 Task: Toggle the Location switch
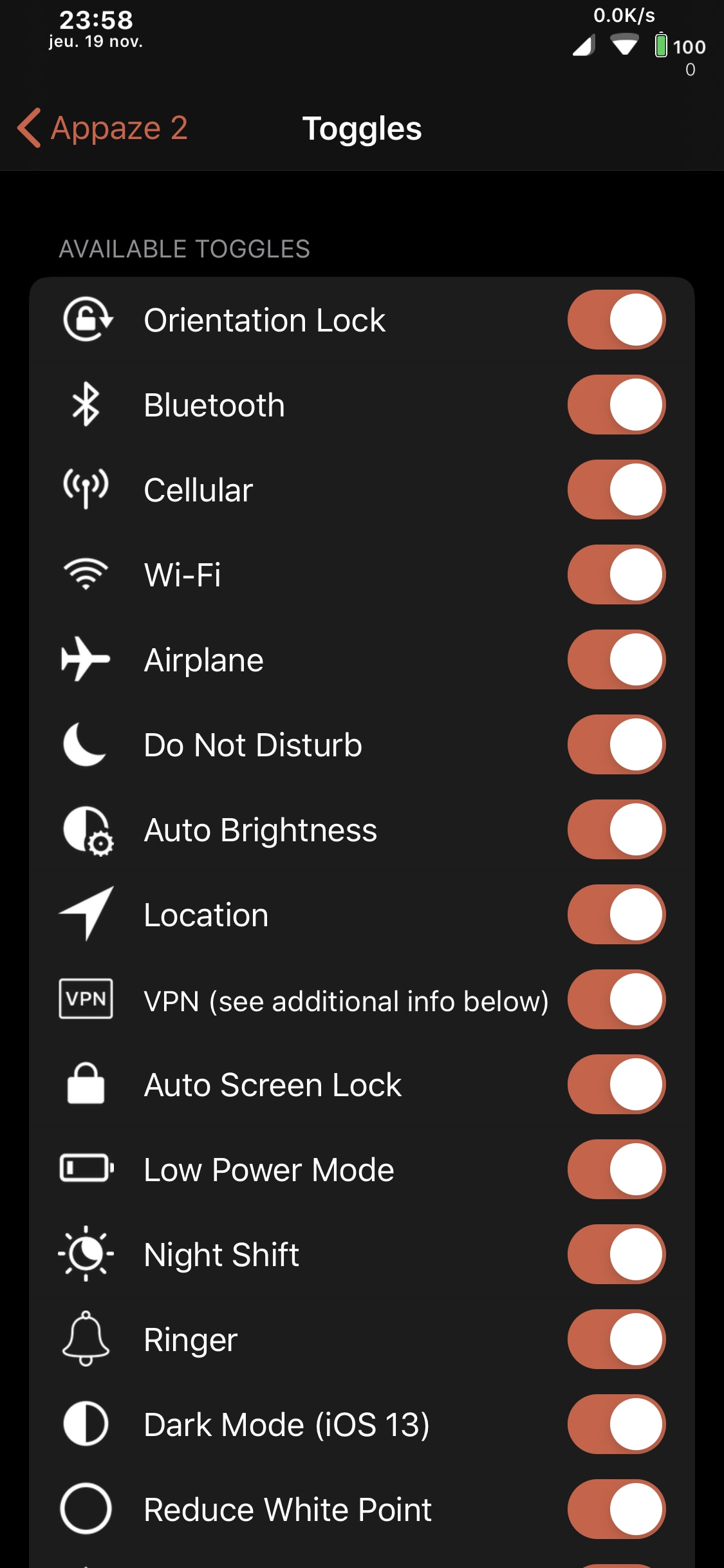(617, 915)
